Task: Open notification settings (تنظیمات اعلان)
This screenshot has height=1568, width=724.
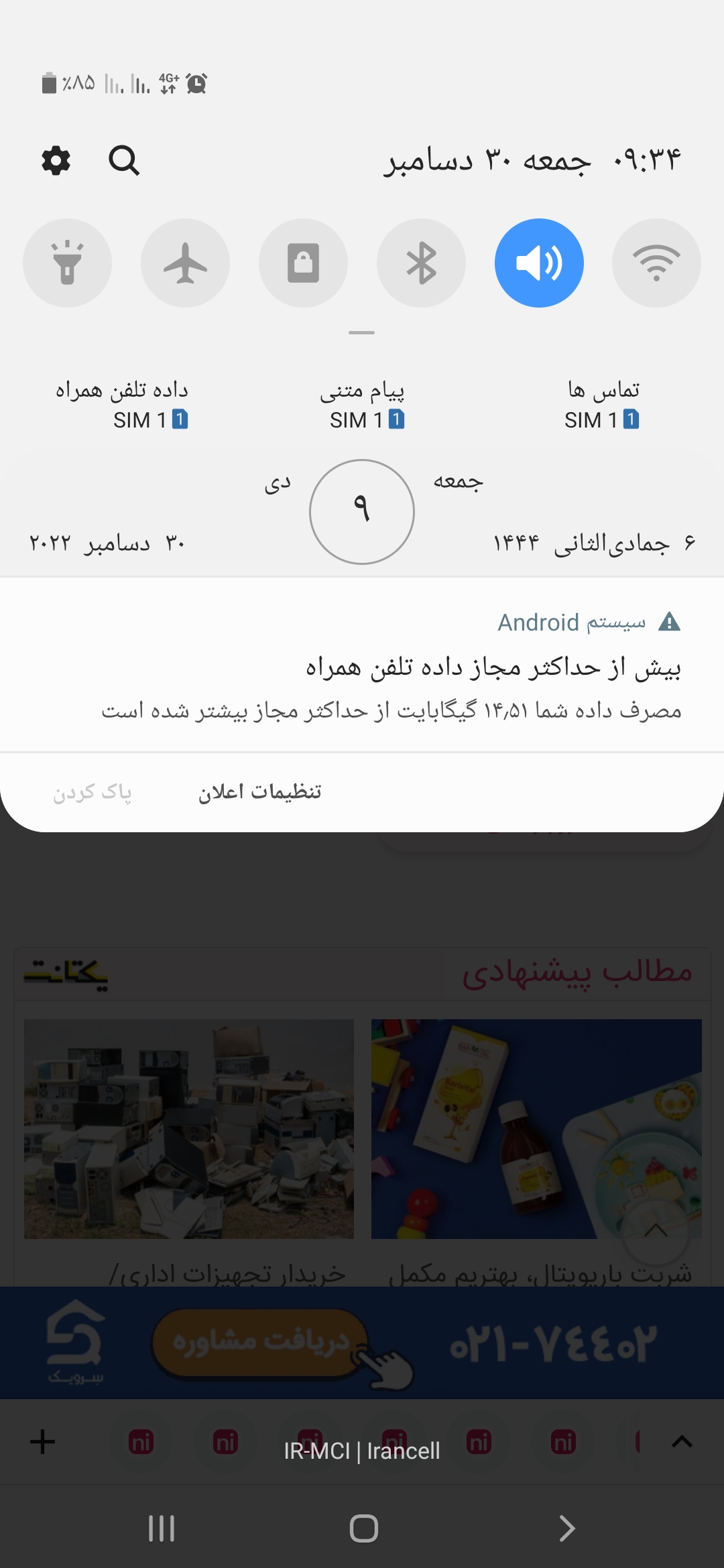Action: tap(259, 792)
